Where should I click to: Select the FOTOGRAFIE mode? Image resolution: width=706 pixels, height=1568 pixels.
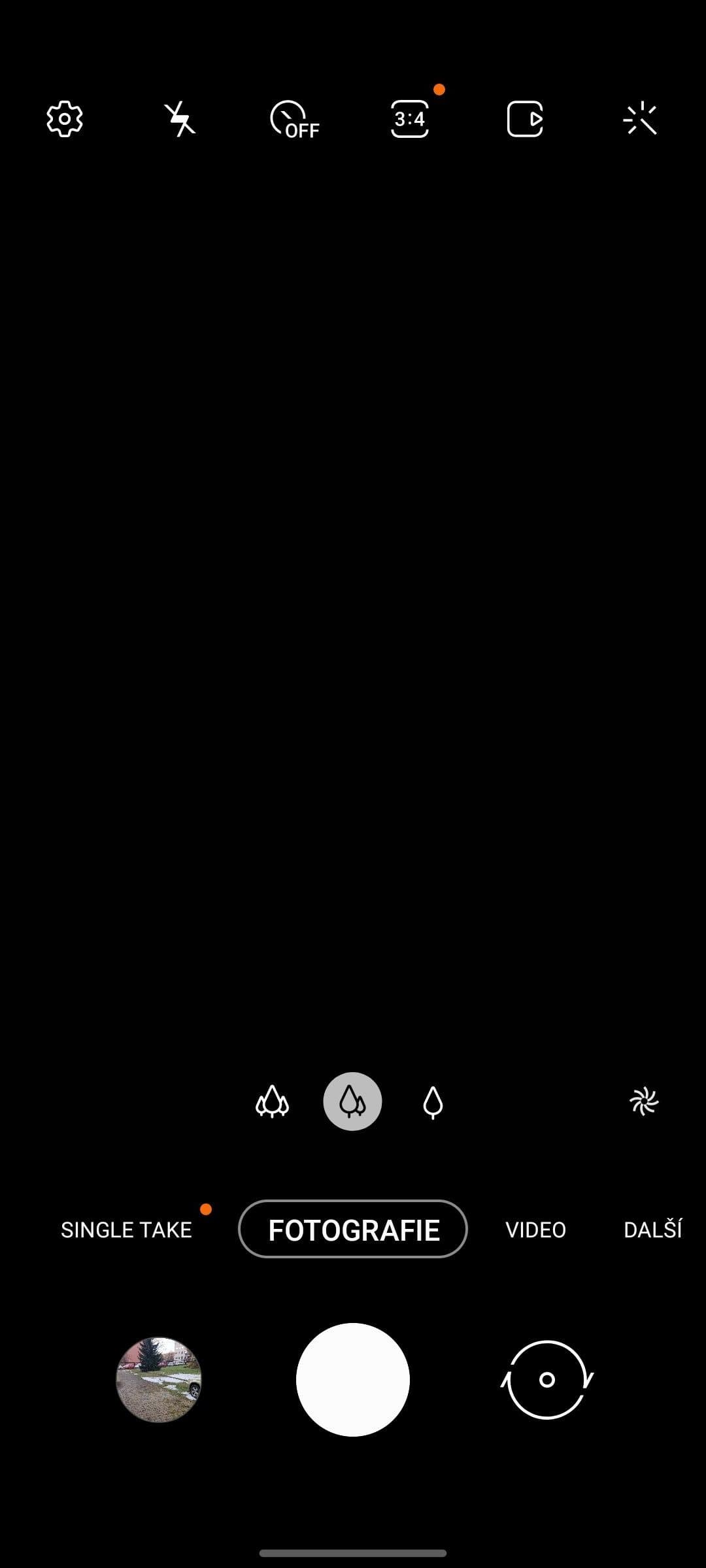(x=353, y=1229)
